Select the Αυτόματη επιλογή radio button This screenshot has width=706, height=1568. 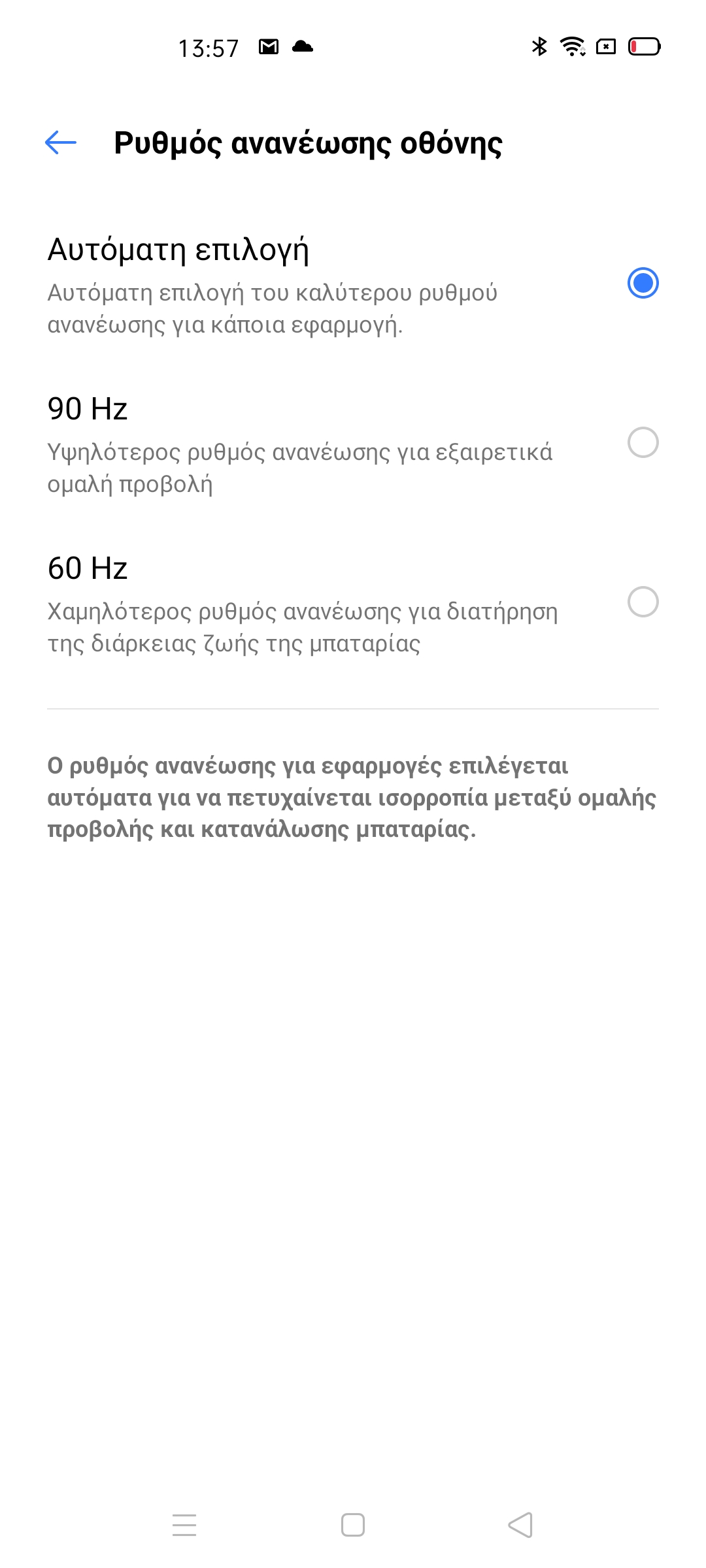(x=643, y=283)
